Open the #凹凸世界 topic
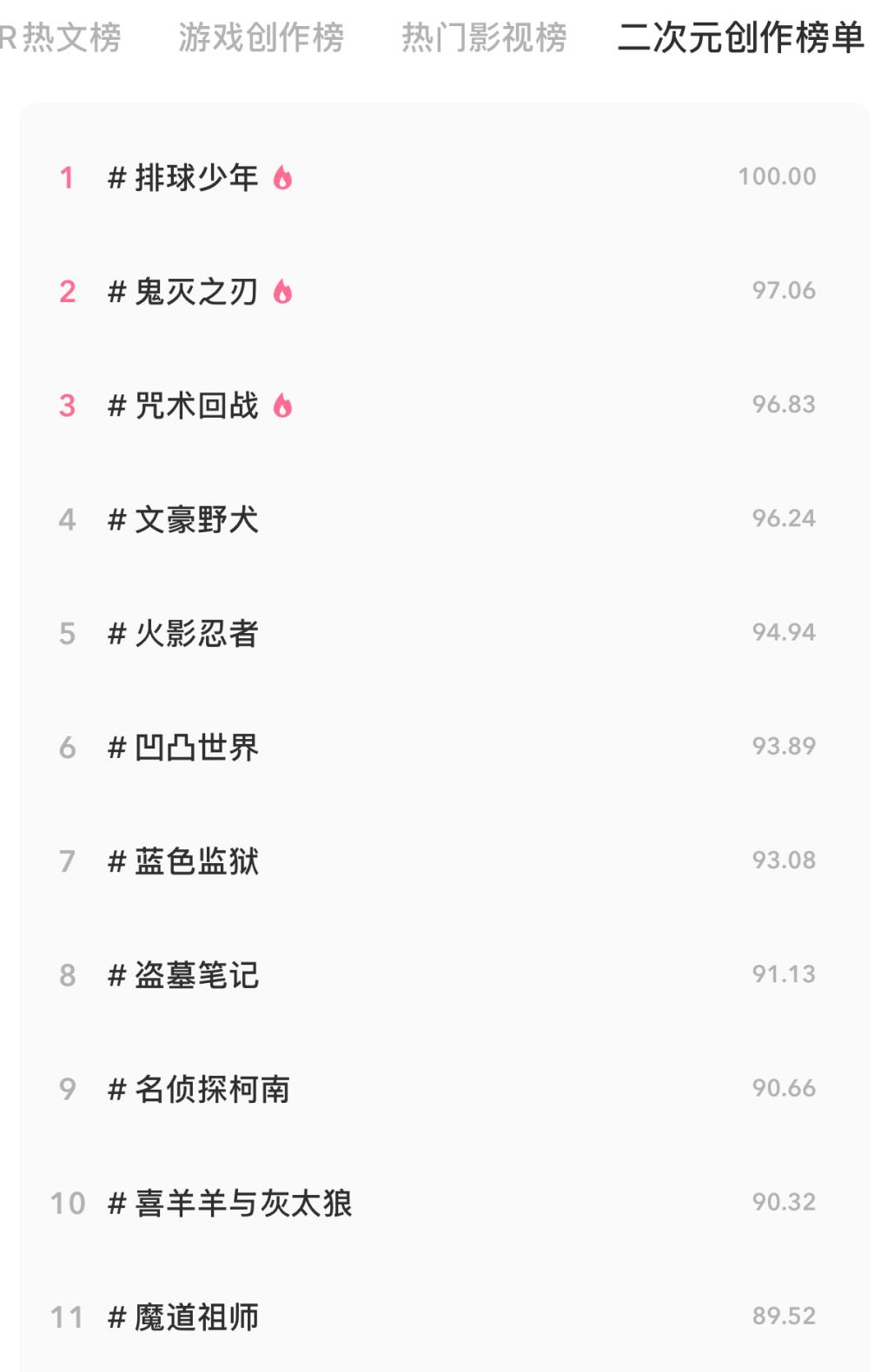Viewport: 881px width, 1372px height. tap(195, 747)
